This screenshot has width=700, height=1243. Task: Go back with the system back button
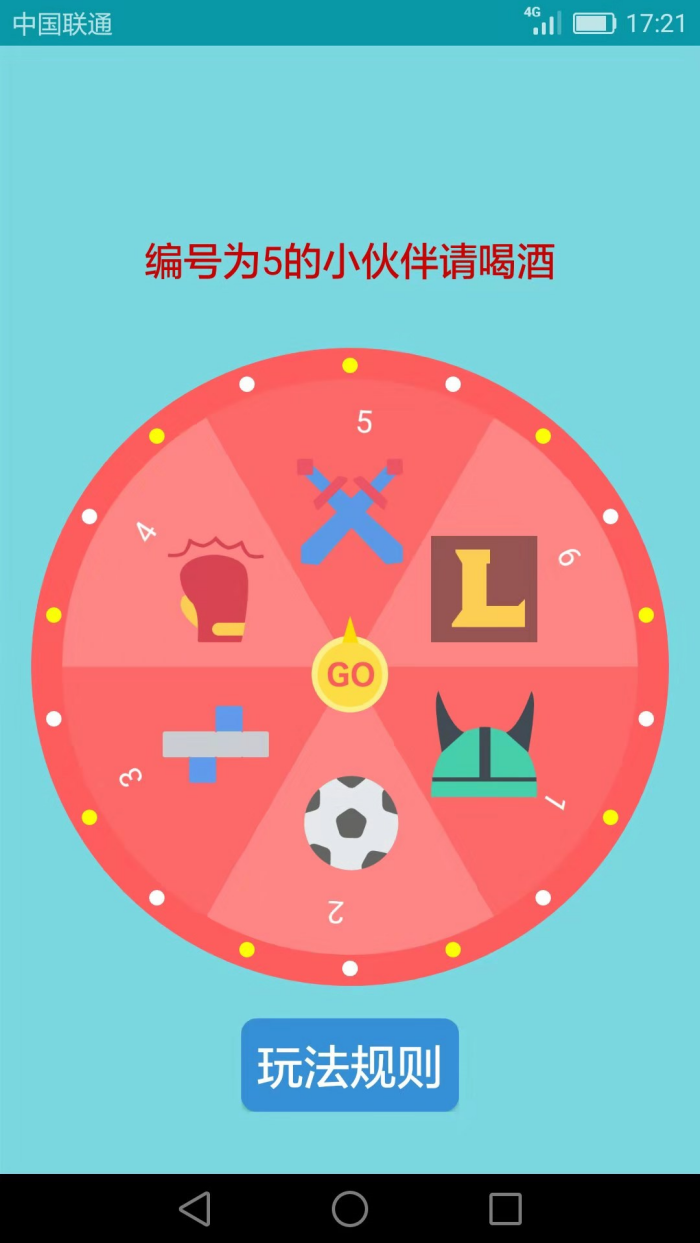pyautogui.click(x=195, y=1209)
